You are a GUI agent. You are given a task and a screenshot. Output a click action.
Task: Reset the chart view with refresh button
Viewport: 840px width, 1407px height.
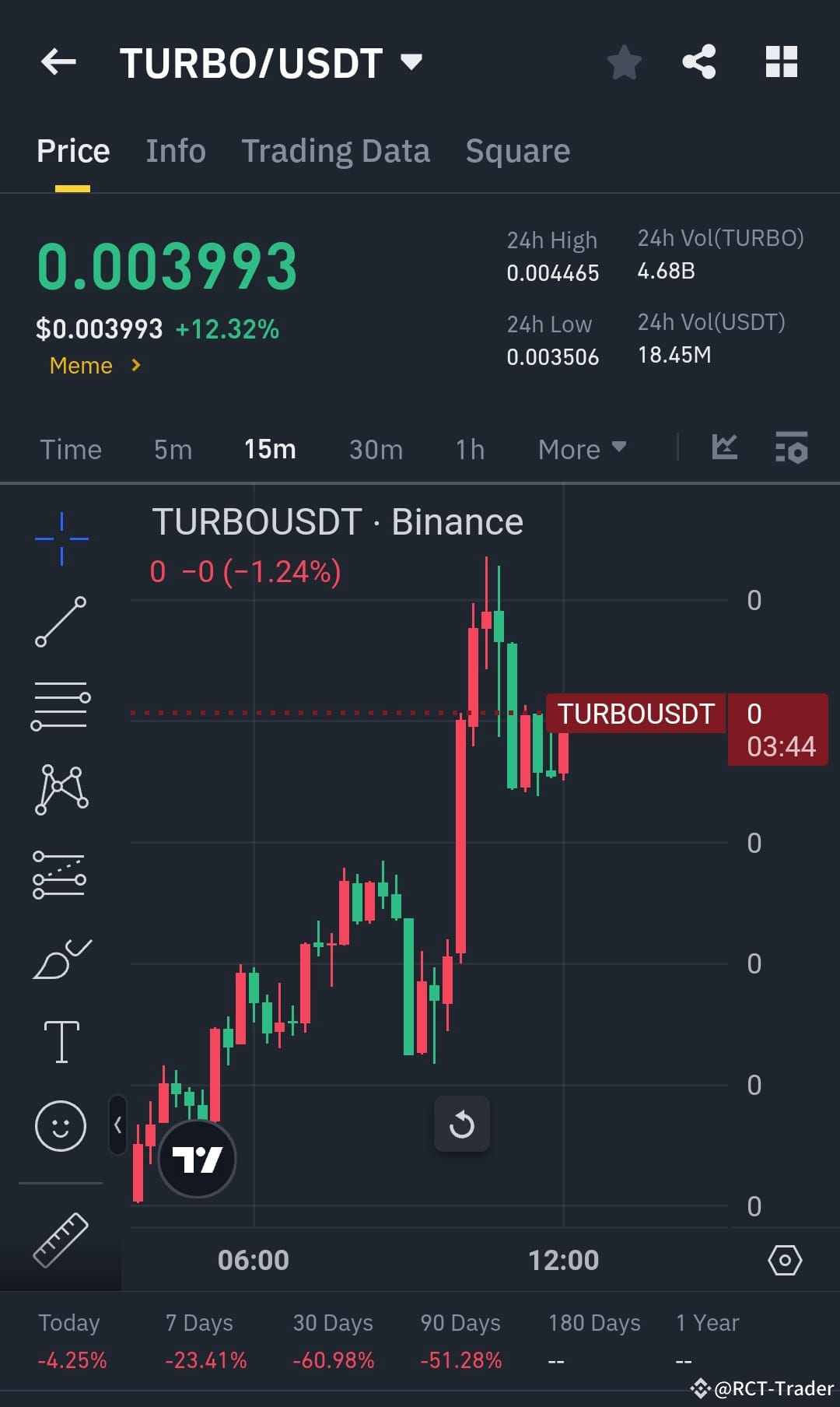[x=462, y=1124]
